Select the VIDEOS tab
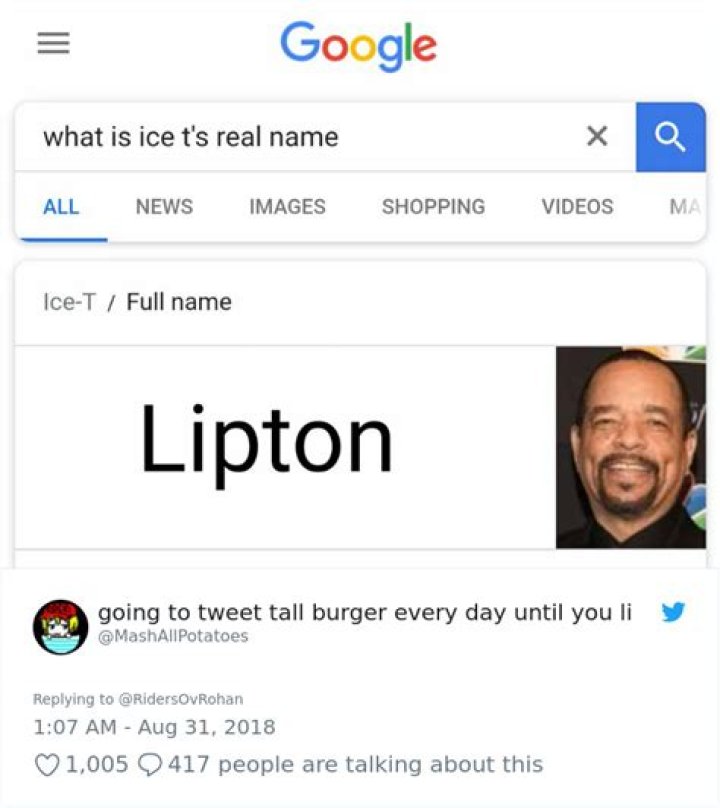Screen dimensions: 720x808 pyautogui.click(x=577, y=207)
